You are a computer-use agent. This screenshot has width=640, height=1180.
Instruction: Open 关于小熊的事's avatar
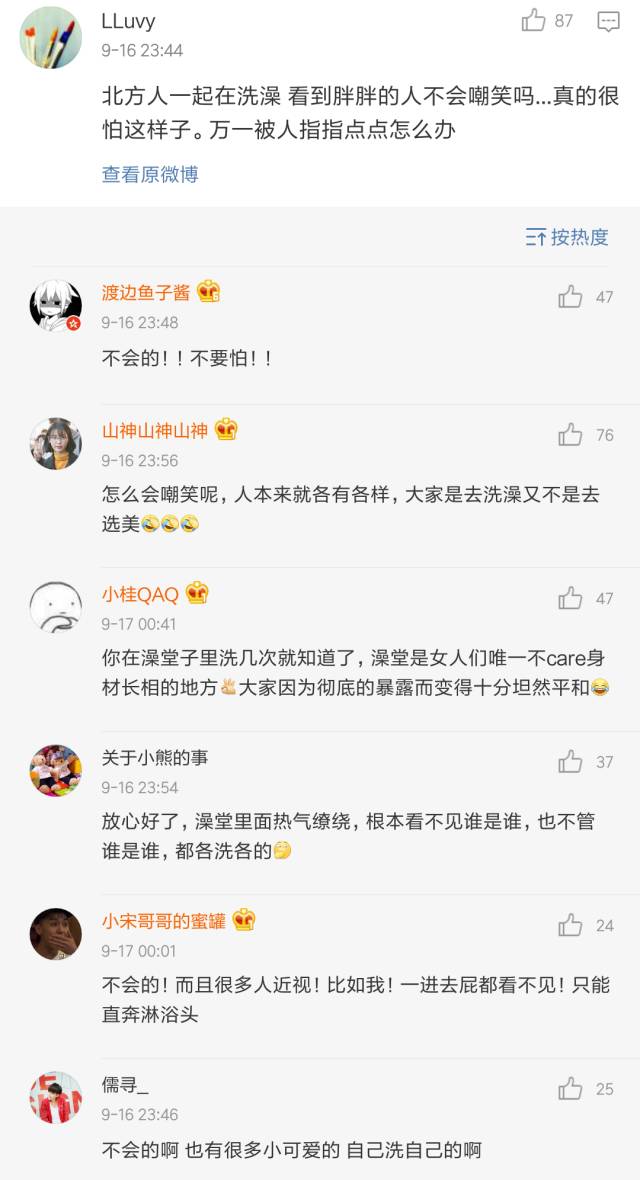[56, 770]
